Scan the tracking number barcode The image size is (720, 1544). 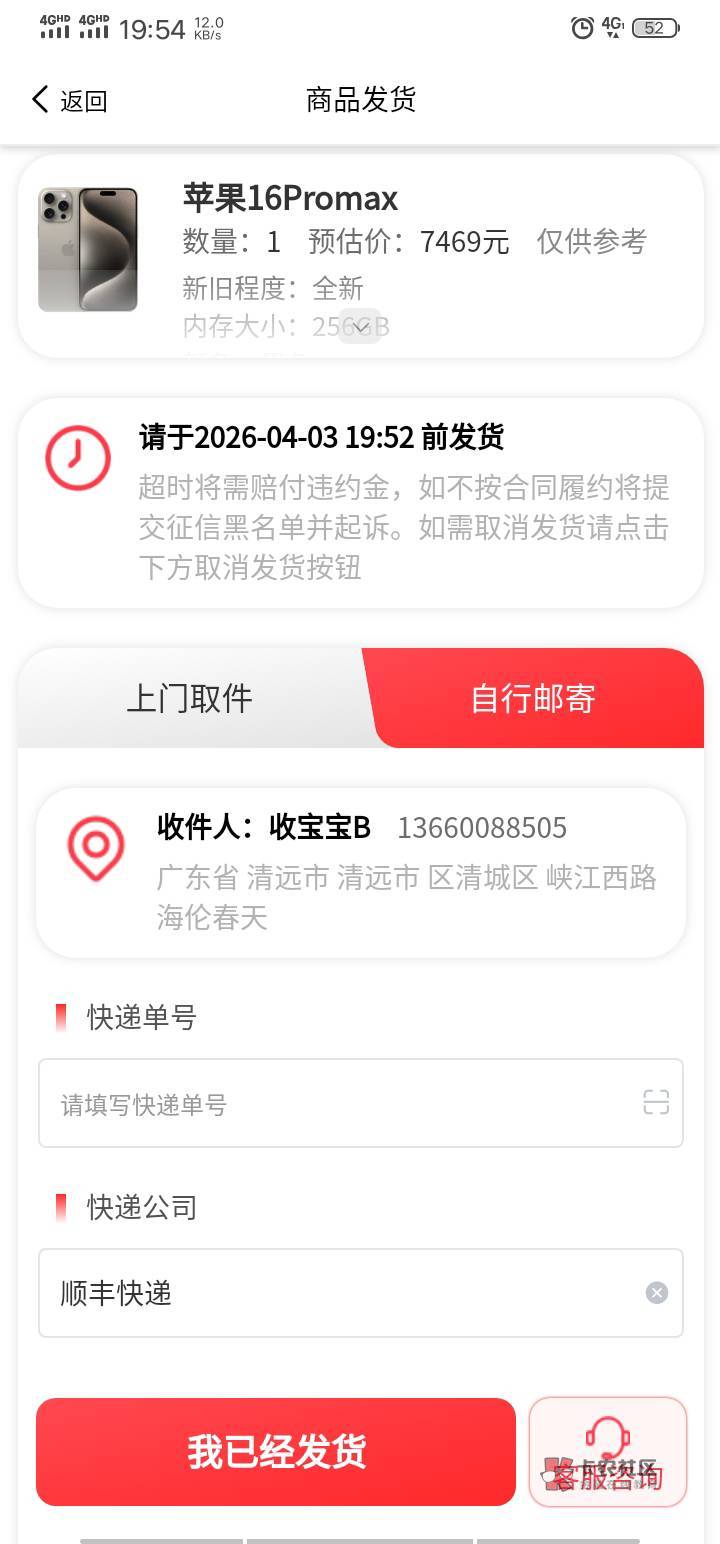click(x=656, y=1102)
